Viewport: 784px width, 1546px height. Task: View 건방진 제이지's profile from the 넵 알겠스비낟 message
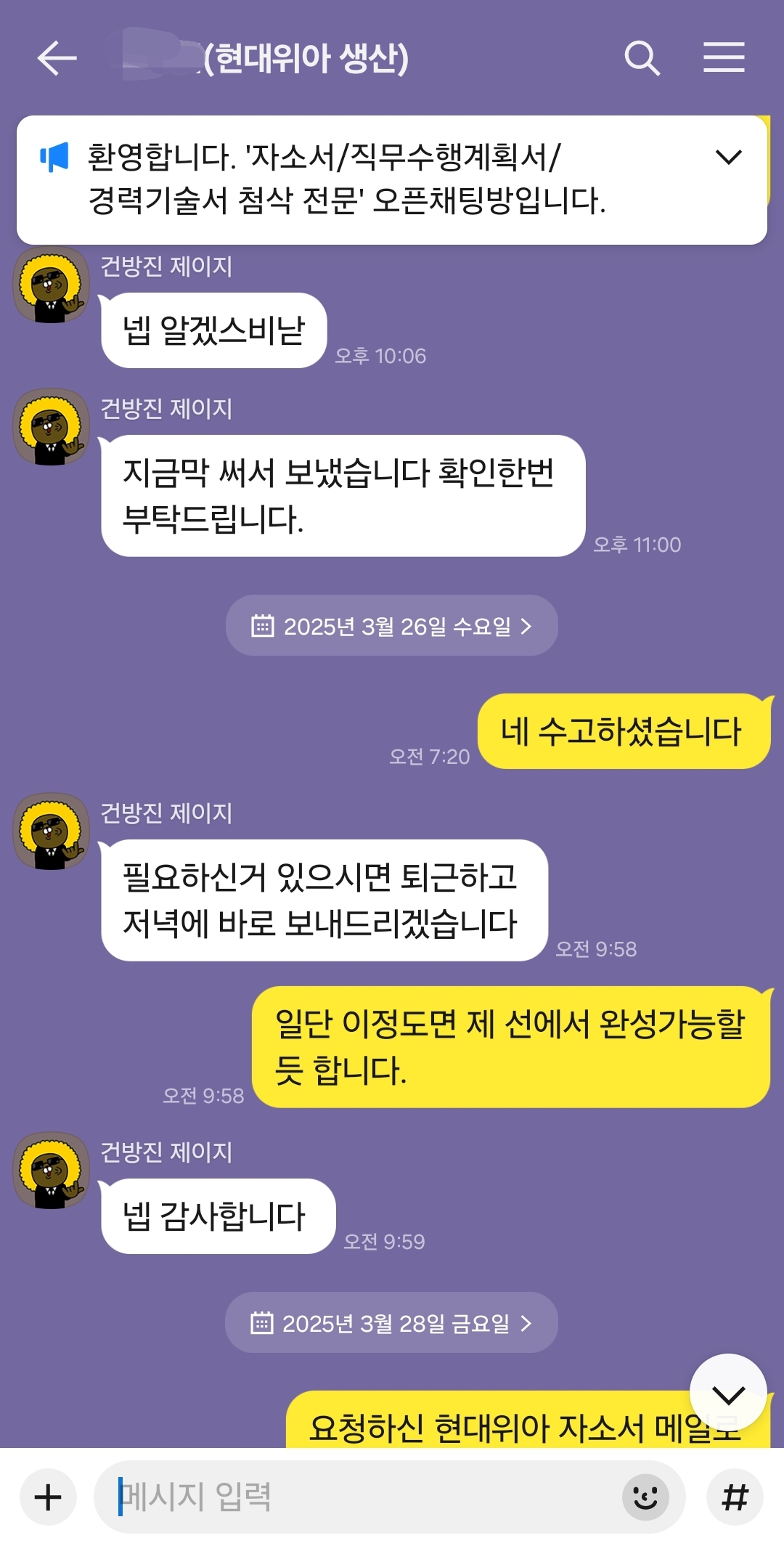pos(51,285)
